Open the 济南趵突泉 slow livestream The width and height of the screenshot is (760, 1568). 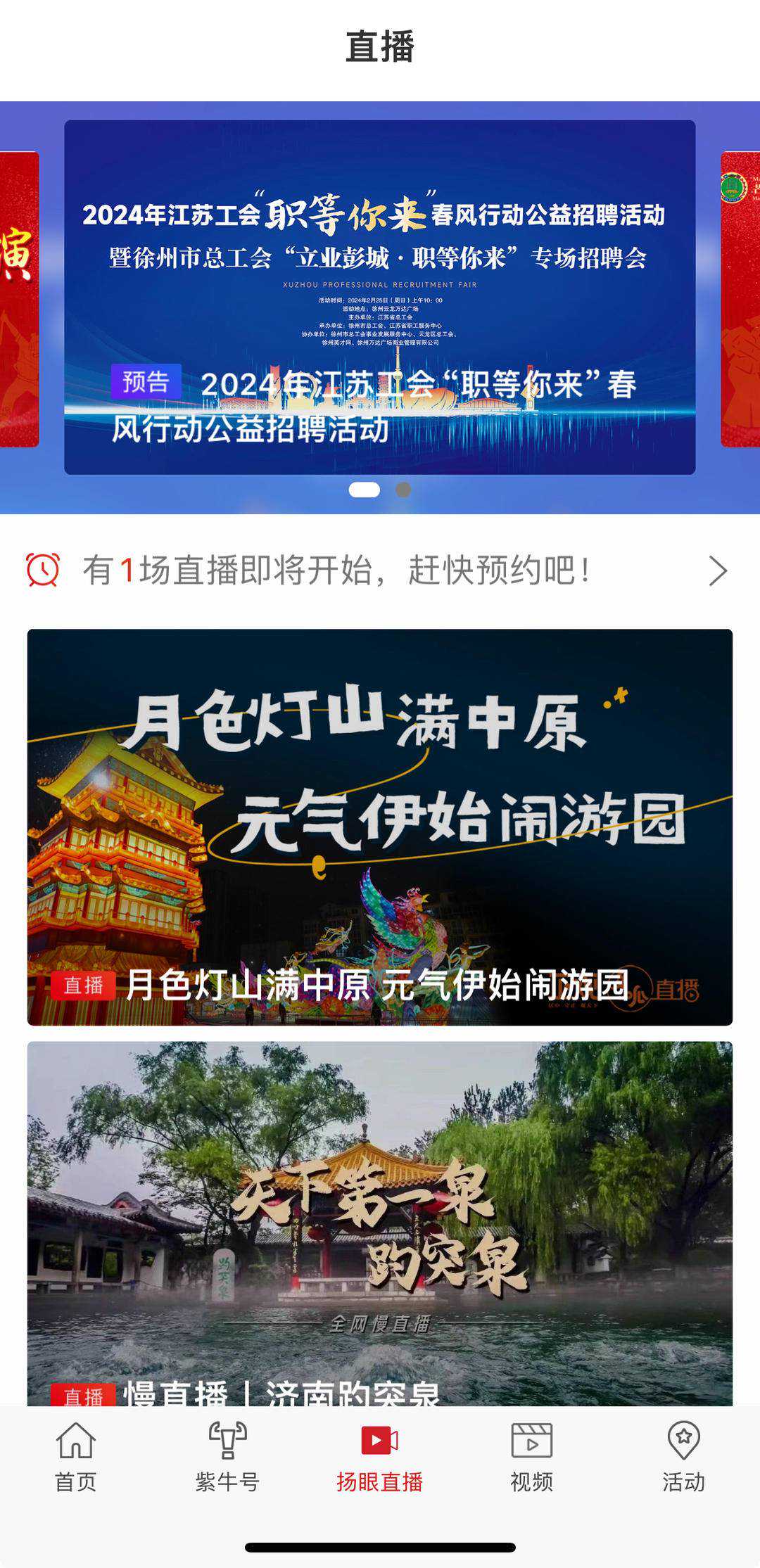click(379, 1224)
